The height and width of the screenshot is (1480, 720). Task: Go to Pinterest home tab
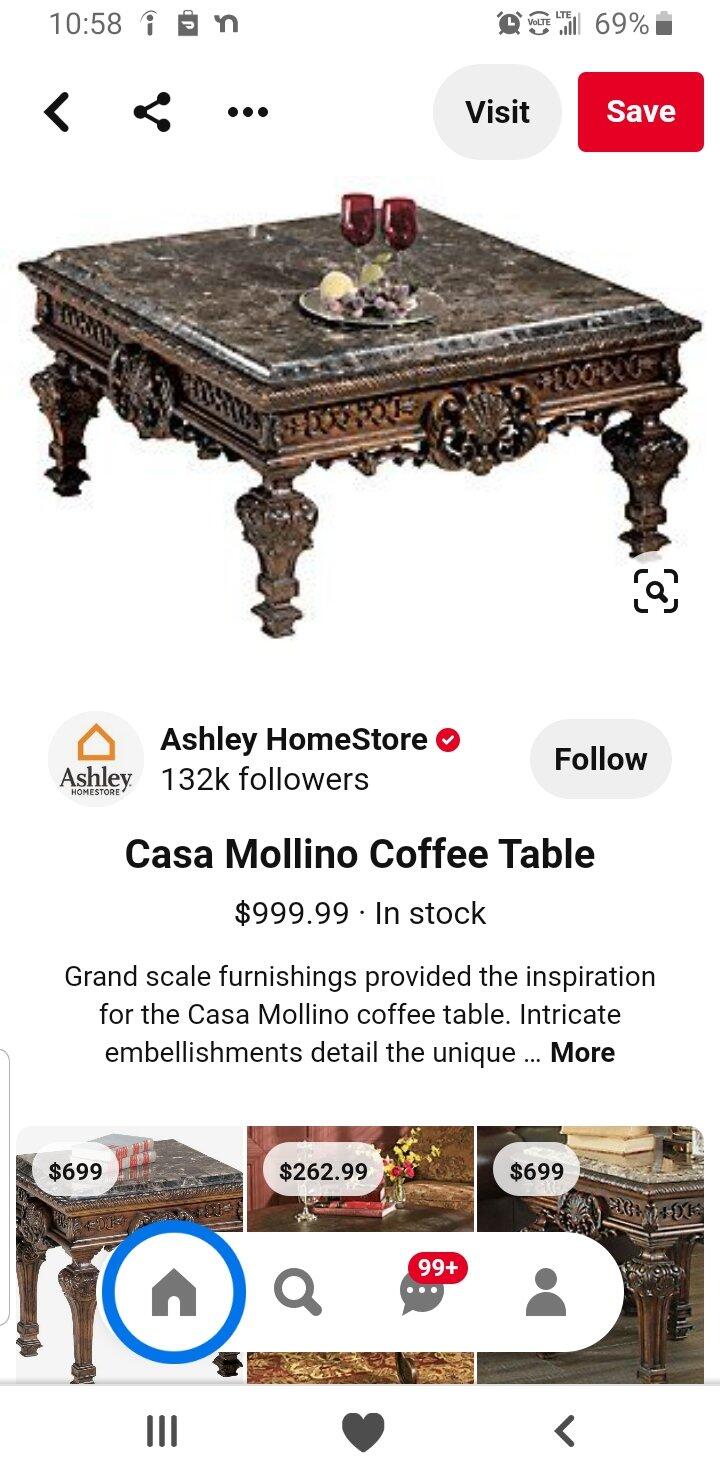[x=174, y=1292]
